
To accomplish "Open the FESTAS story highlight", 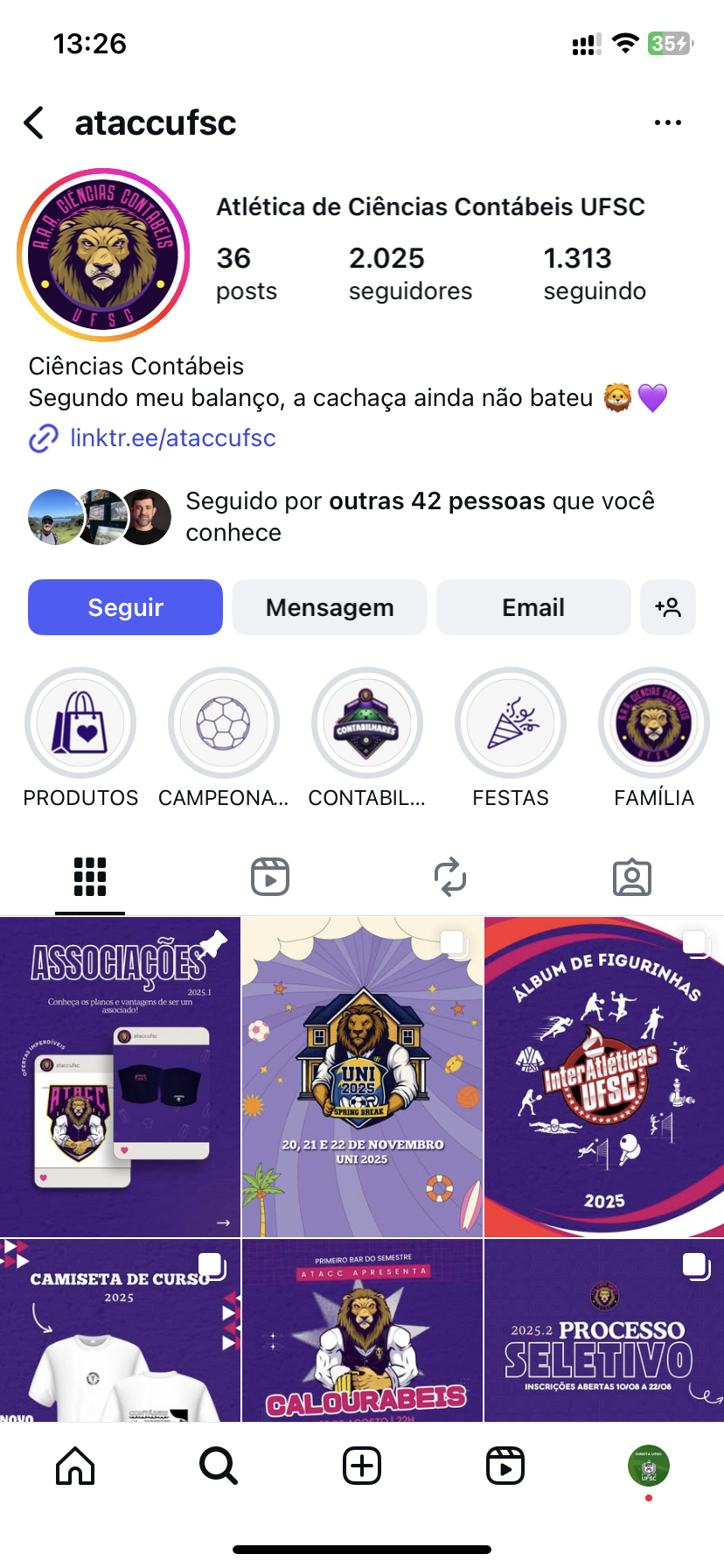I will pos(511,724).
